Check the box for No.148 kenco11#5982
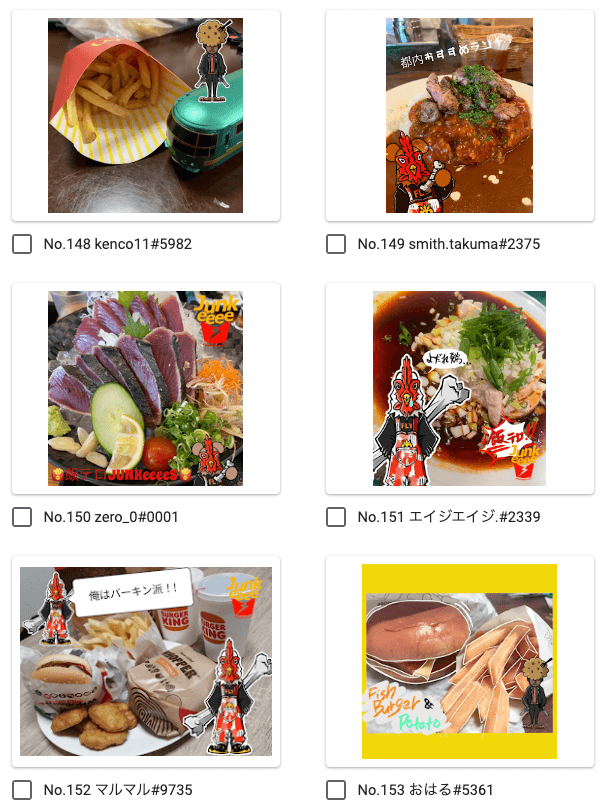The height and width of the screenshot is (807, 613). click(22, 244)
